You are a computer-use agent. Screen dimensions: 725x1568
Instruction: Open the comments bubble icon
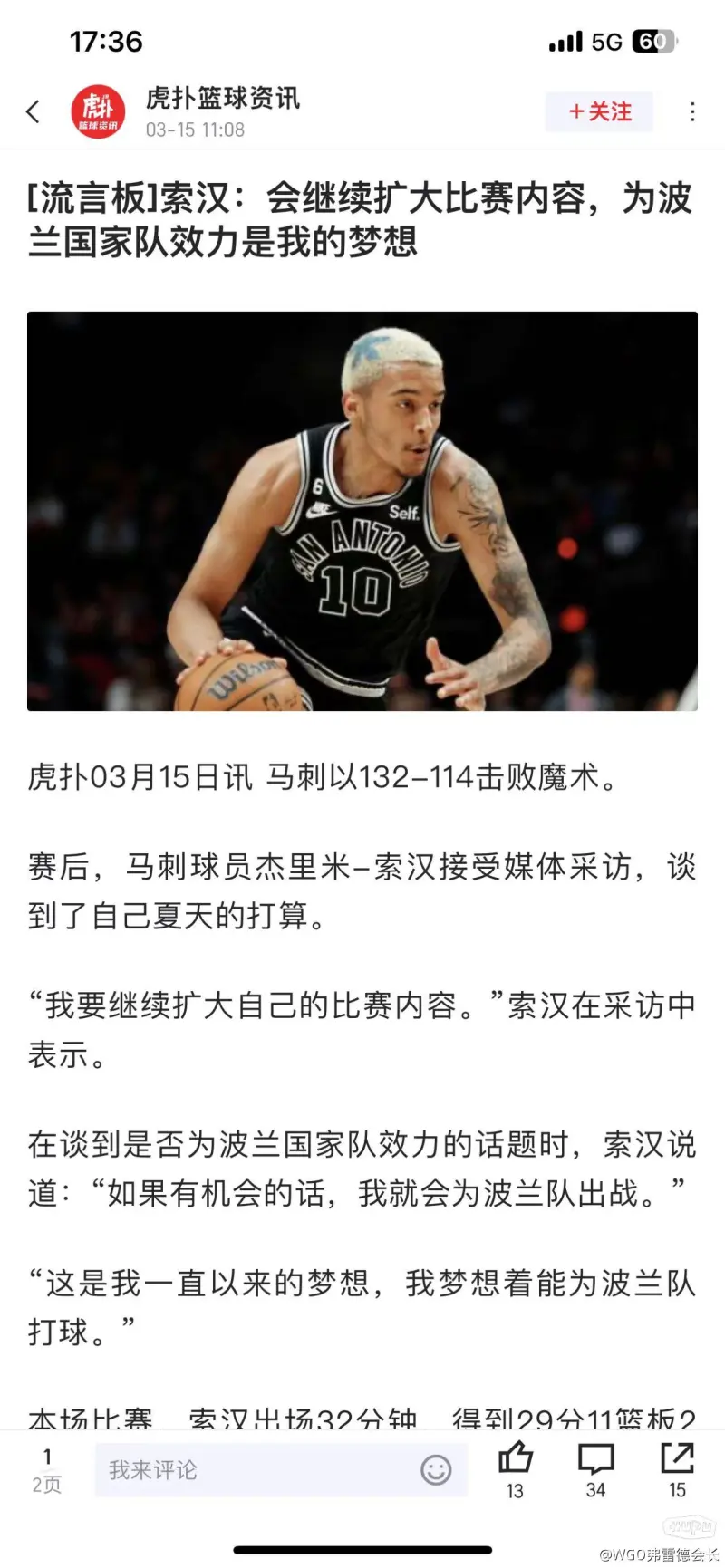click(x=595, y=1459)
